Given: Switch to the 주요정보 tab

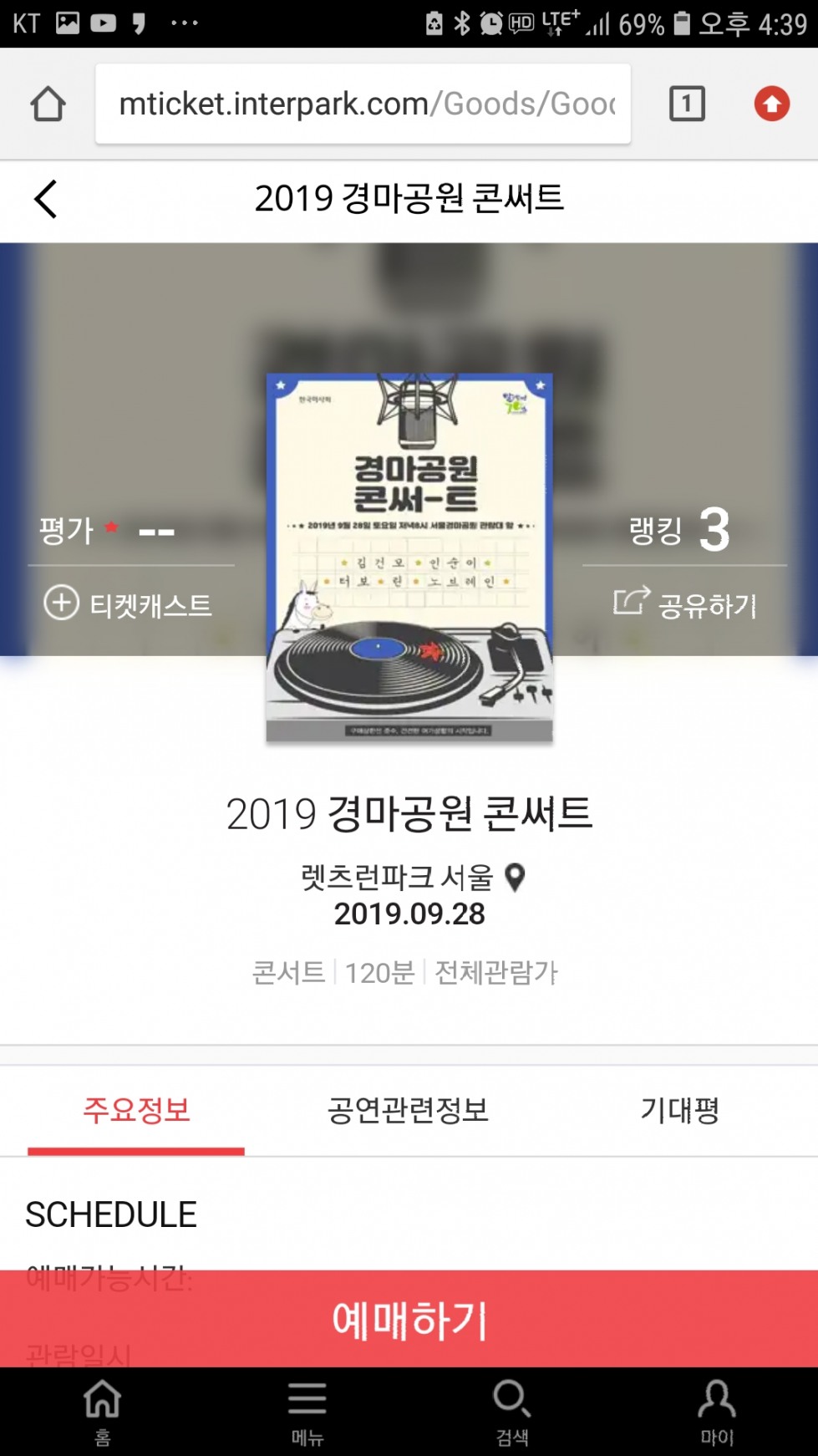Looking at the screenshot, I should [x=136, y=1111].
